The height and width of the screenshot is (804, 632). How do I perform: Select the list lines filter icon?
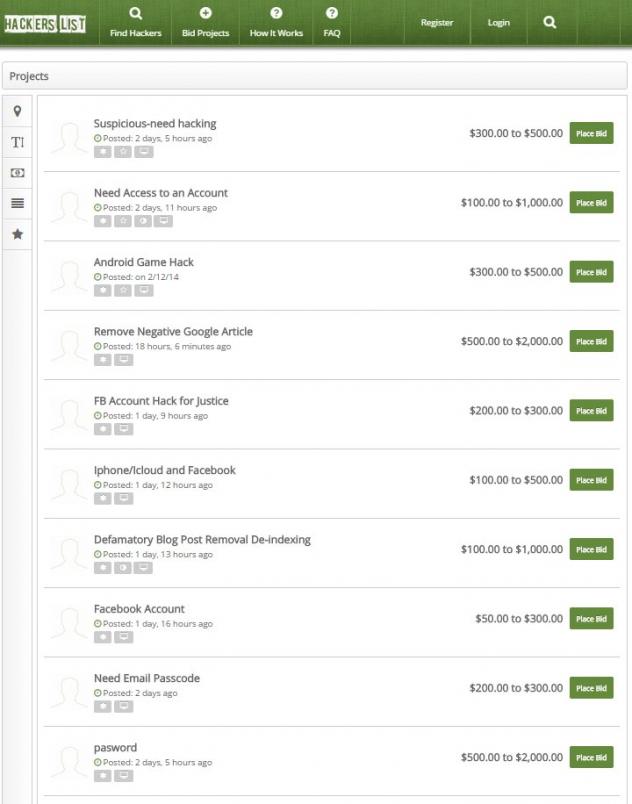click(17, 203)
